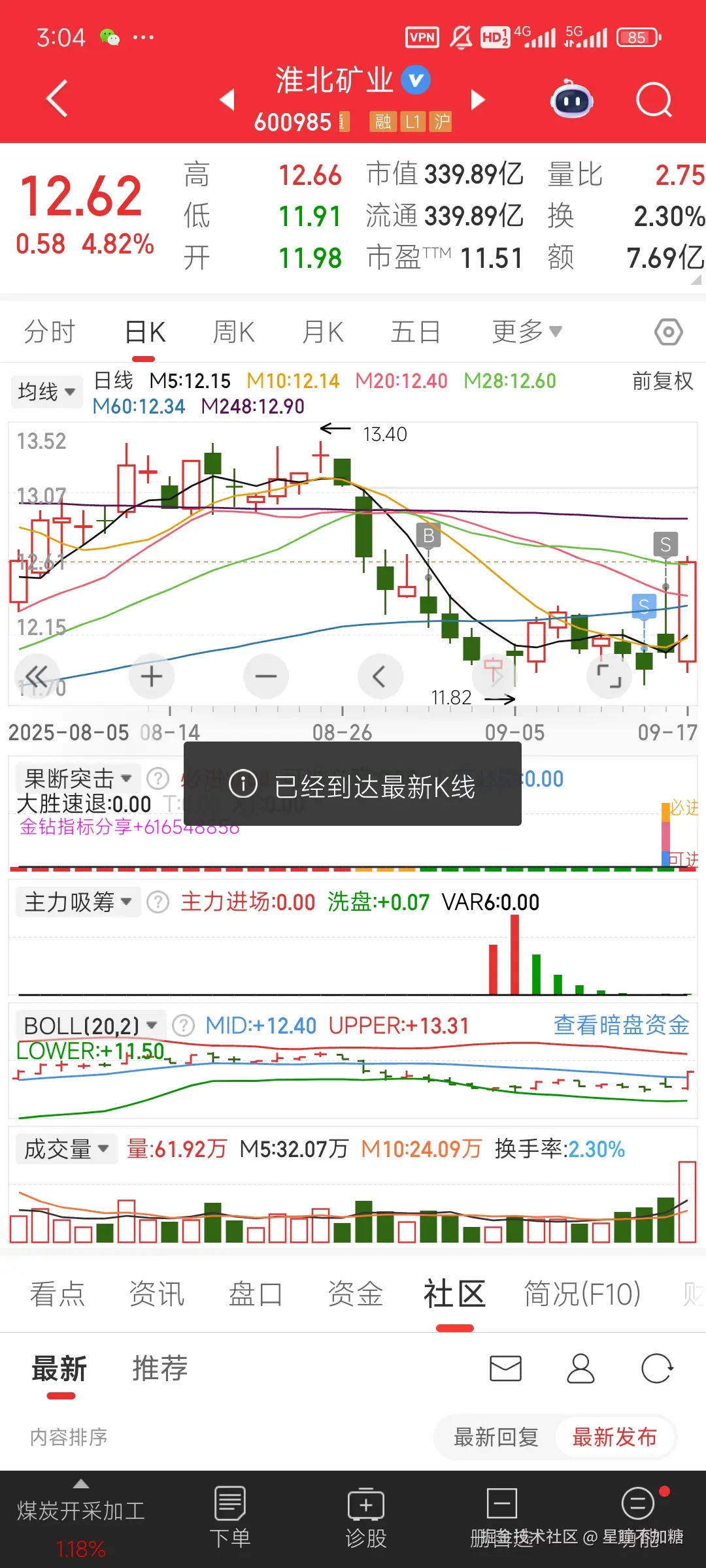Zoom out the K-line chart with minus icon
Screen dimensions: 706x1568
pyautogui.click(x=266, y=676)
